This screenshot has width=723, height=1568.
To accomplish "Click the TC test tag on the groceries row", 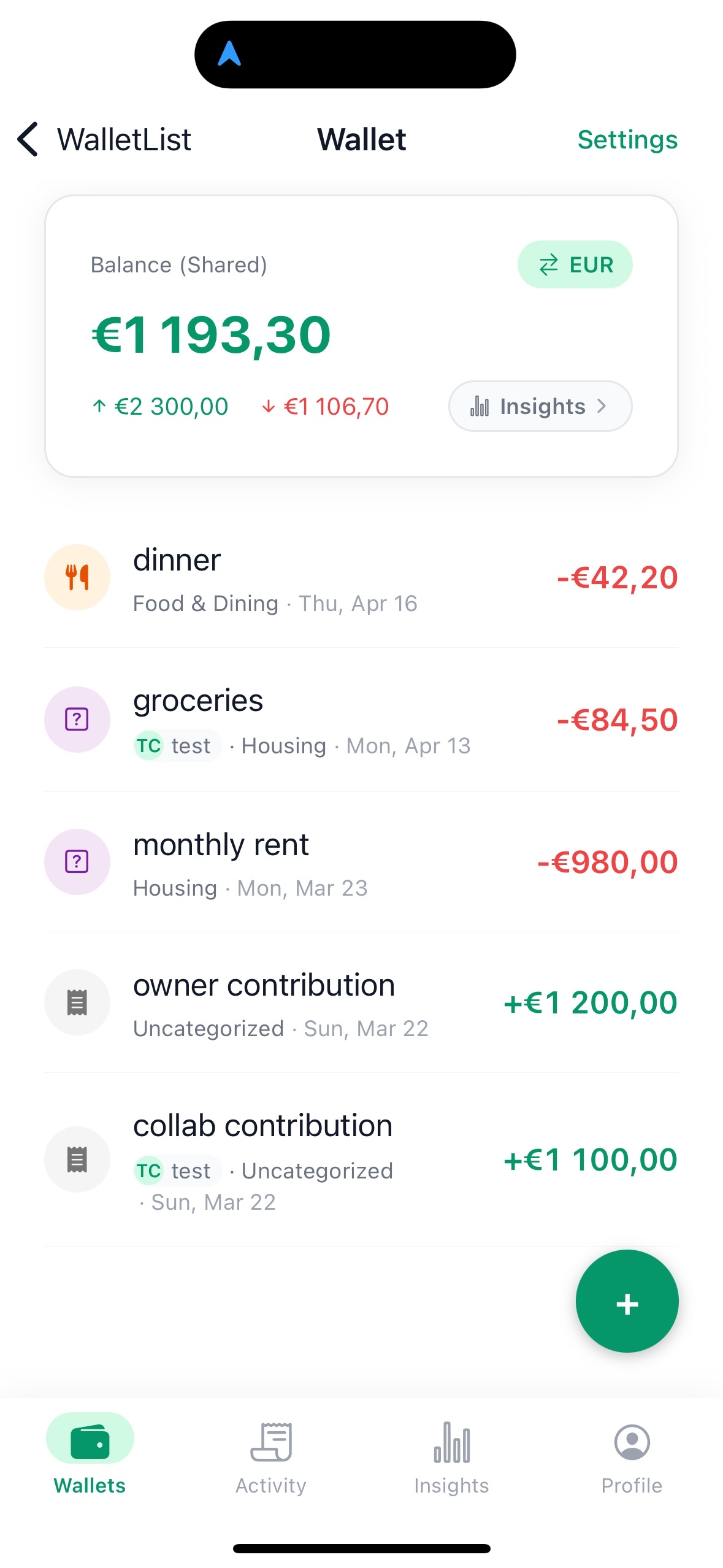I will [177, 745].
